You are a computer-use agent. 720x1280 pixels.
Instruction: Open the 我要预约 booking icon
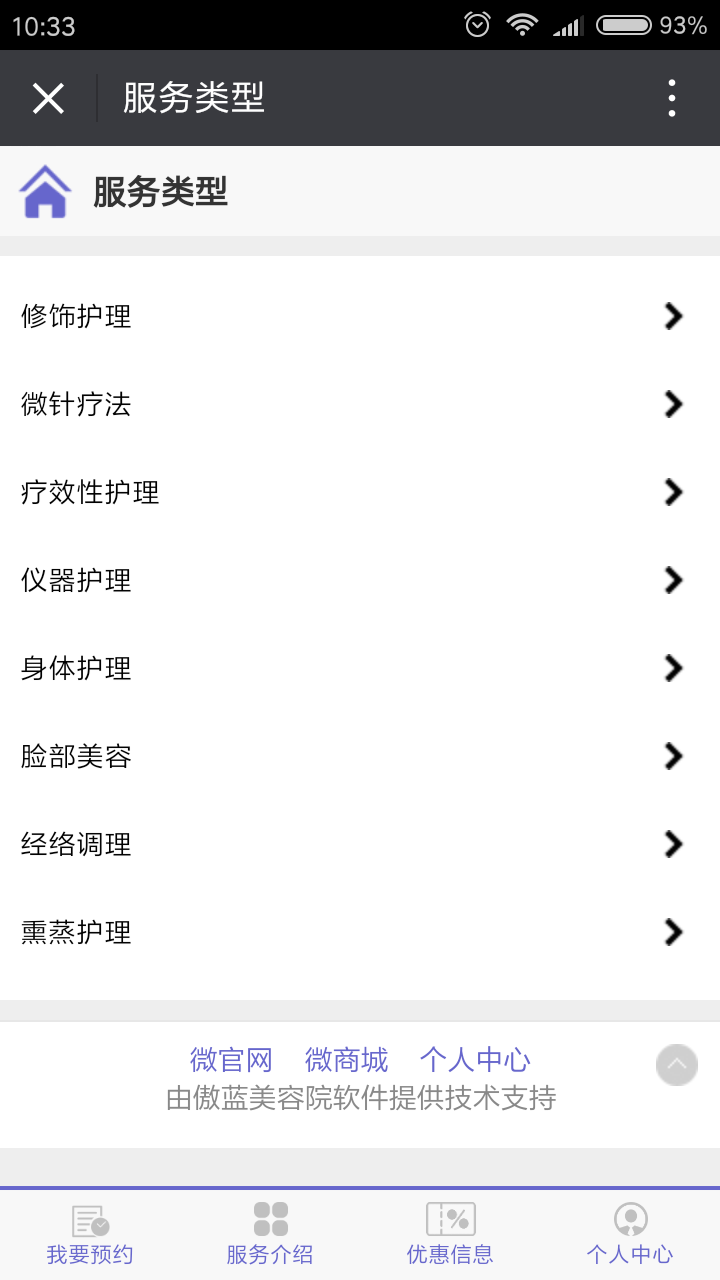89,1219
